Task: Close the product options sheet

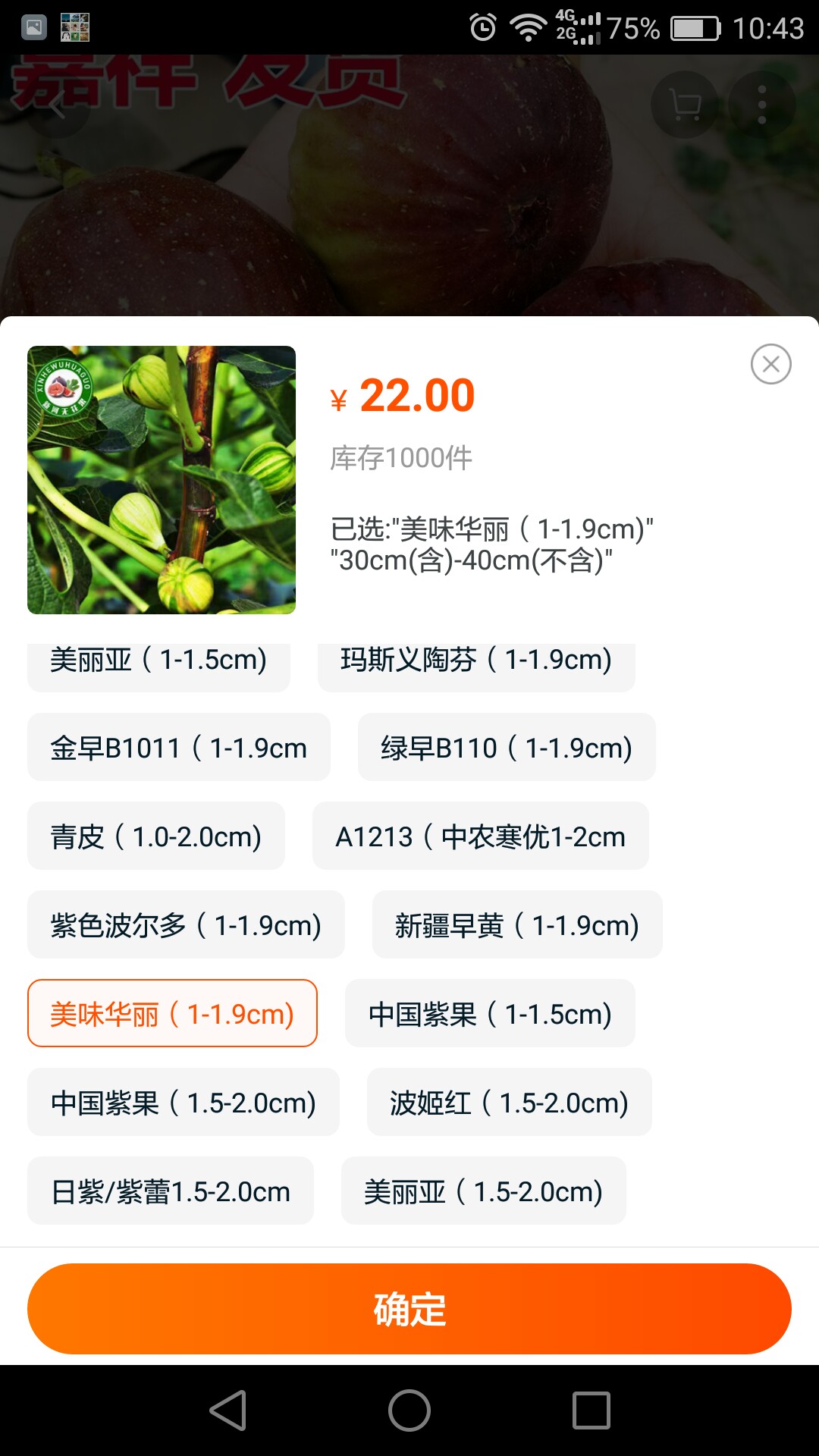Action: click(x=770, y=364)
